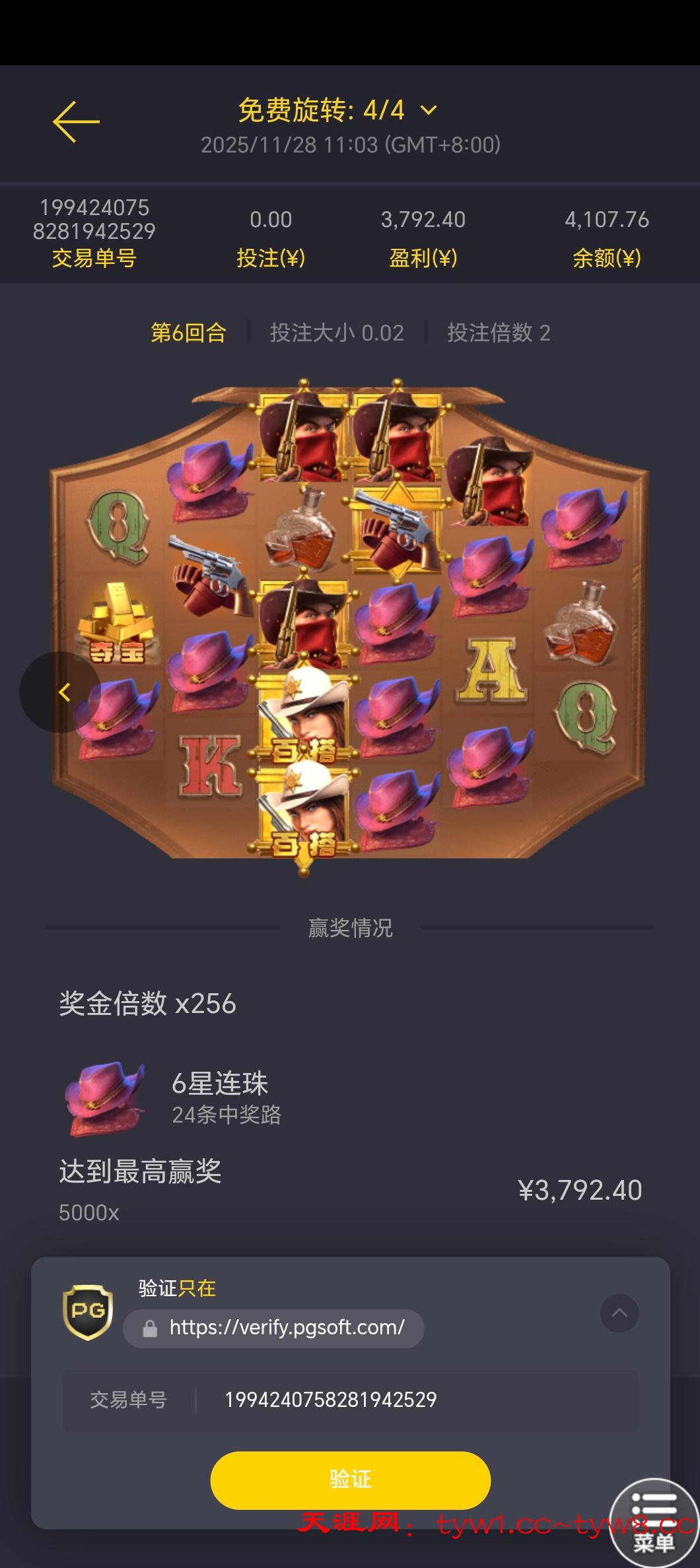The image size is (700, 1568).
Task: Go back using the yellow arrow
Action: point(76,121)
